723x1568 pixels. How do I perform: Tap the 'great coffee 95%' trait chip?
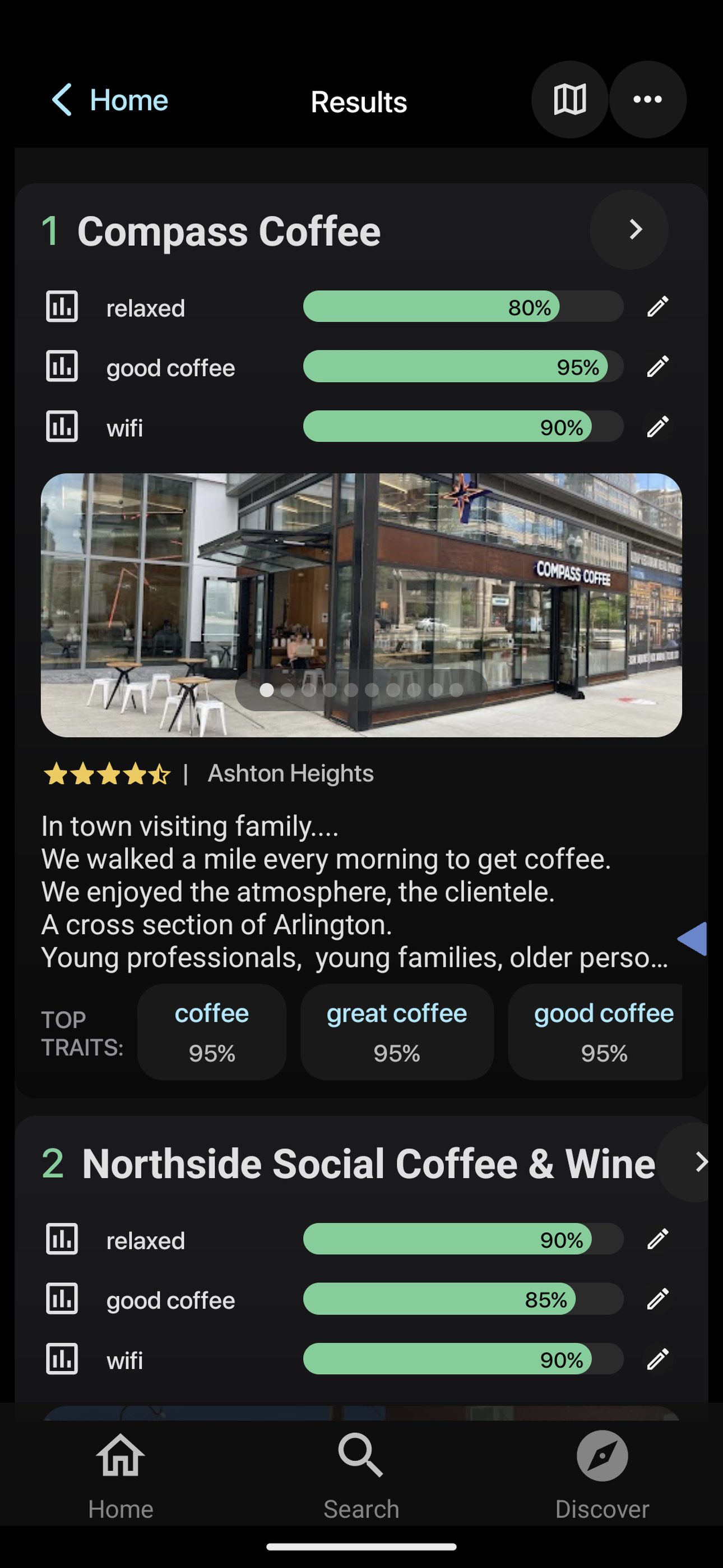point(396,1032)
